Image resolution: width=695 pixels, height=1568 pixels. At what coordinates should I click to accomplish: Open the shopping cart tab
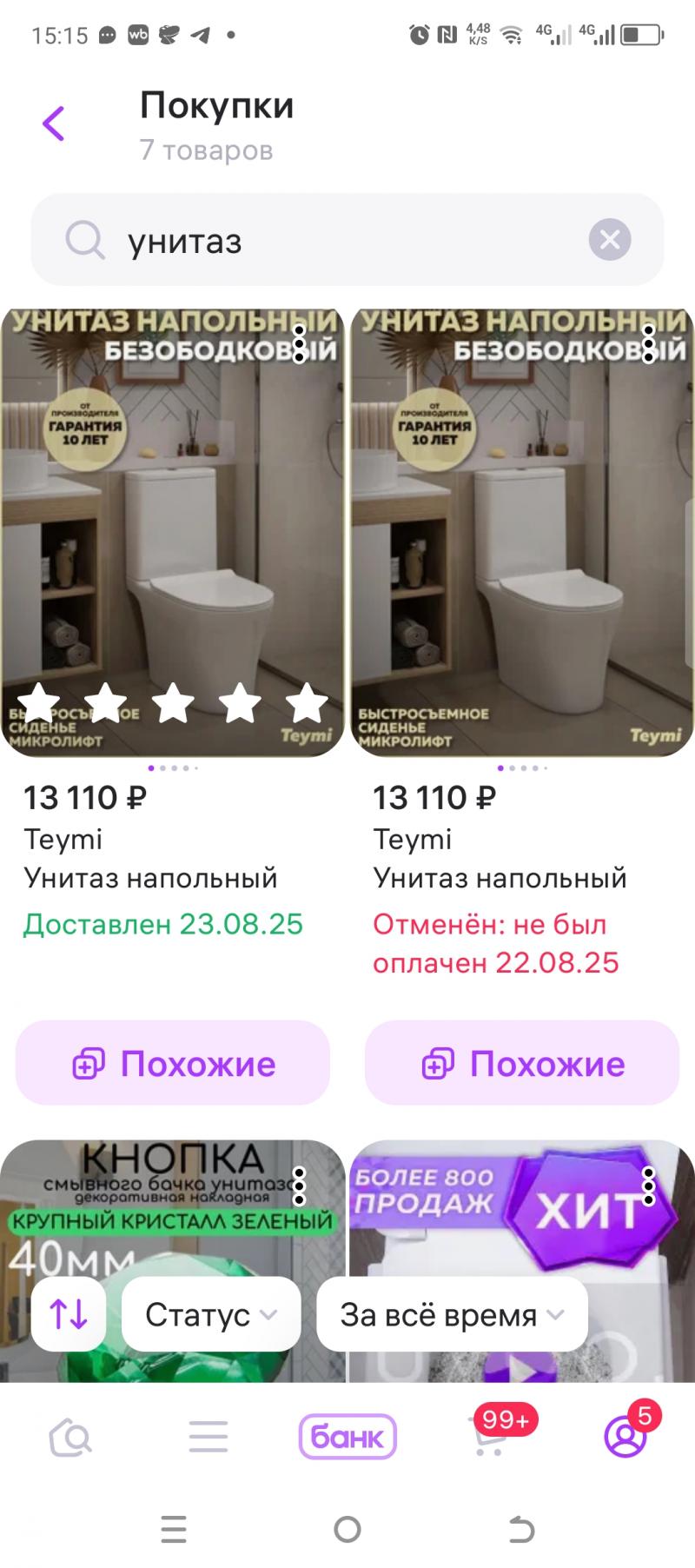489,1438
